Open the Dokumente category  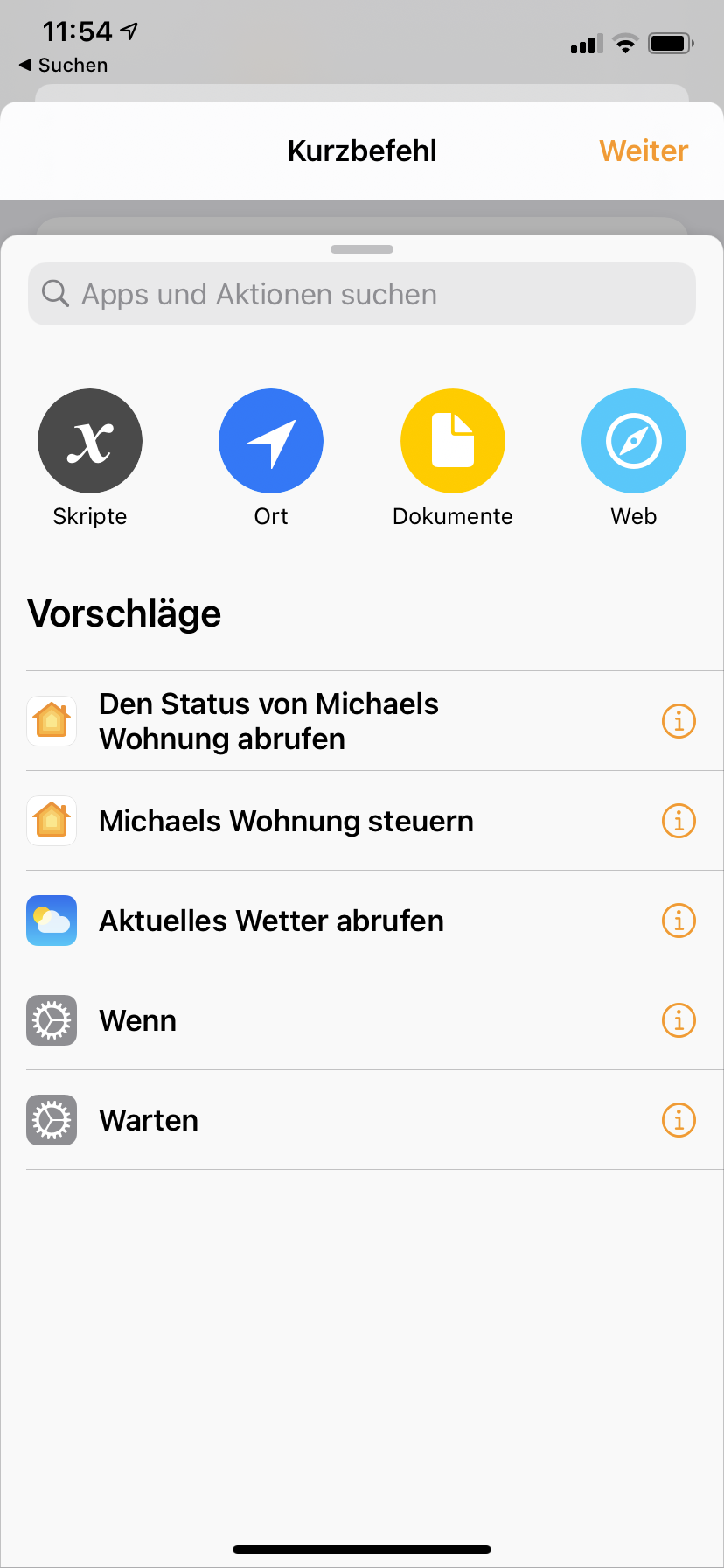(452, 441)
